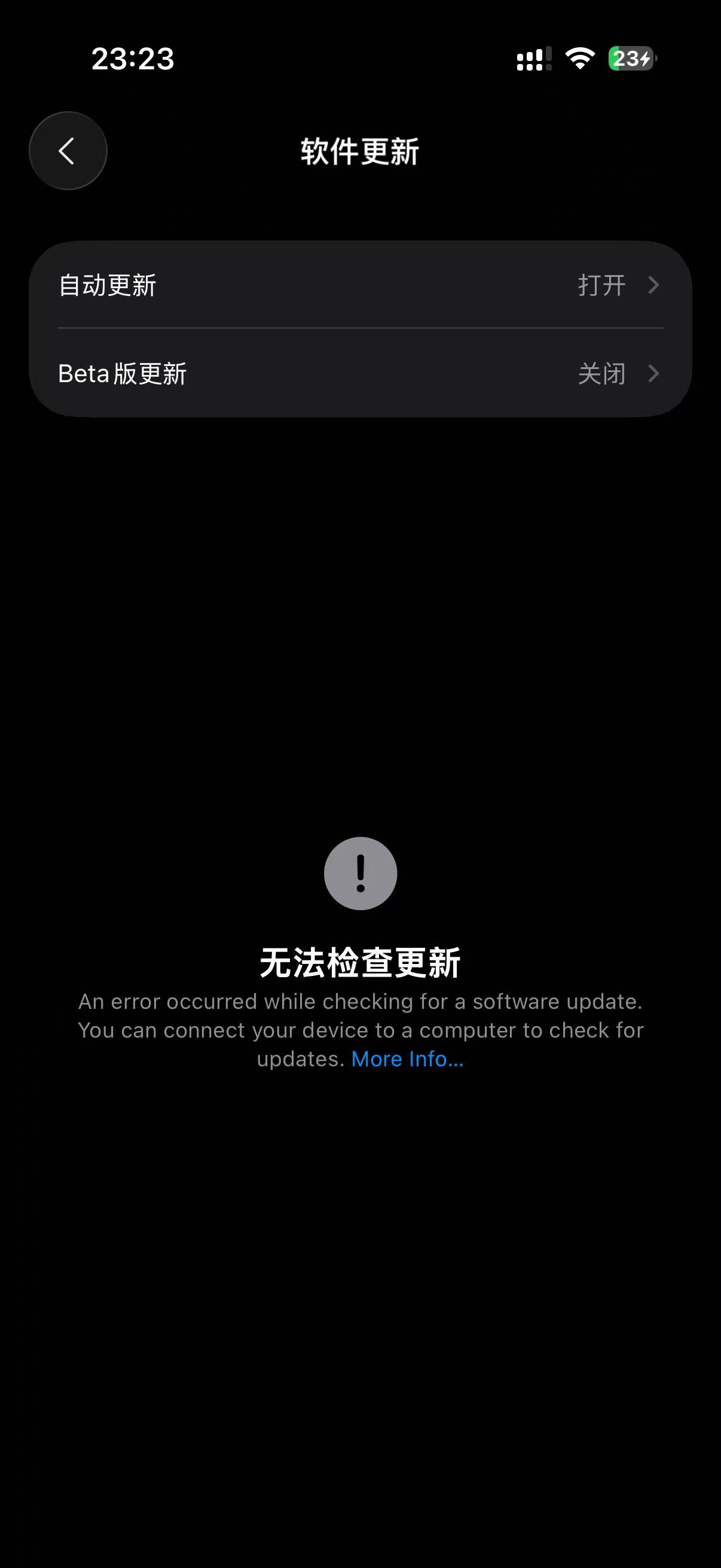Open 自动更新 settings row
The image size is (721, 1568).
[x=360, y=285]
